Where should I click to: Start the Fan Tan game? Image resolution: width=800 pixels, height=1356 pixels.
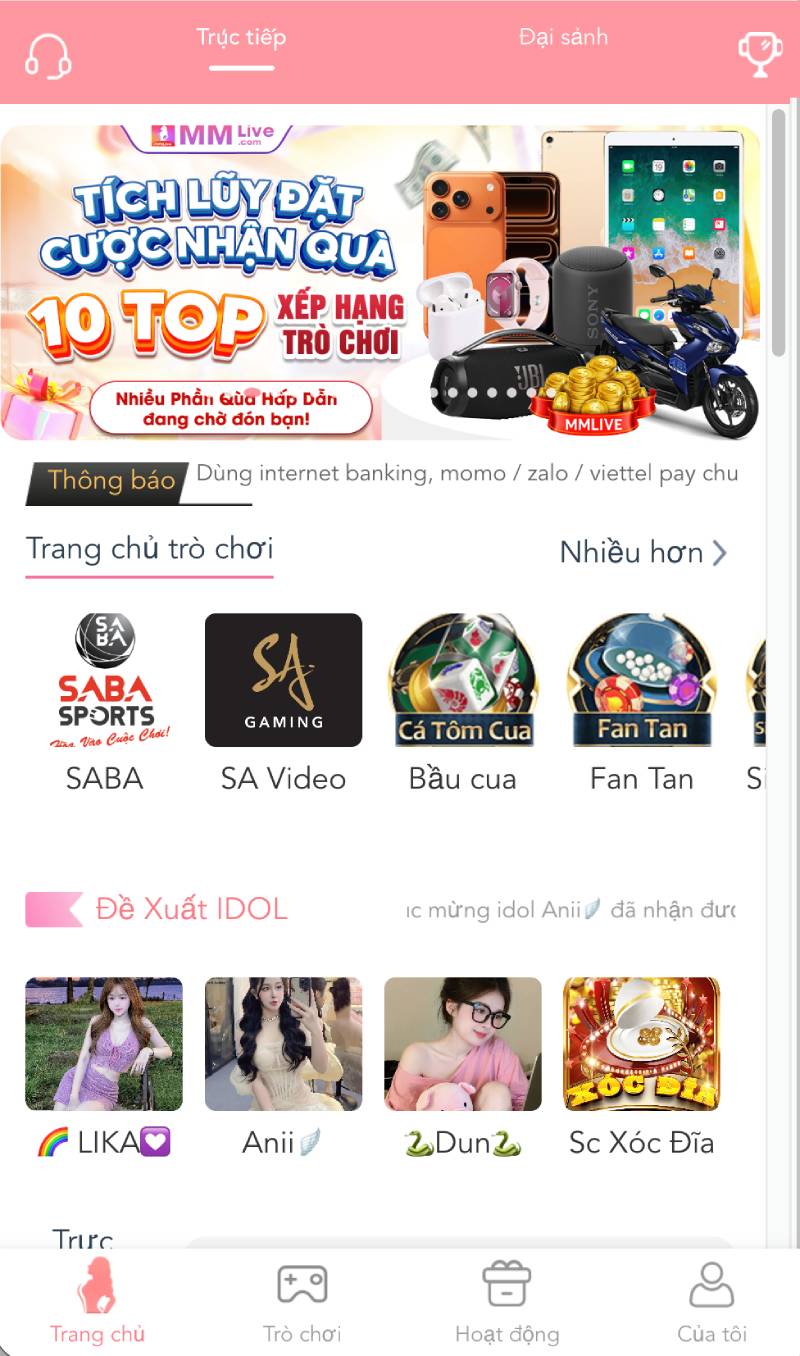(x=641, y=680)
